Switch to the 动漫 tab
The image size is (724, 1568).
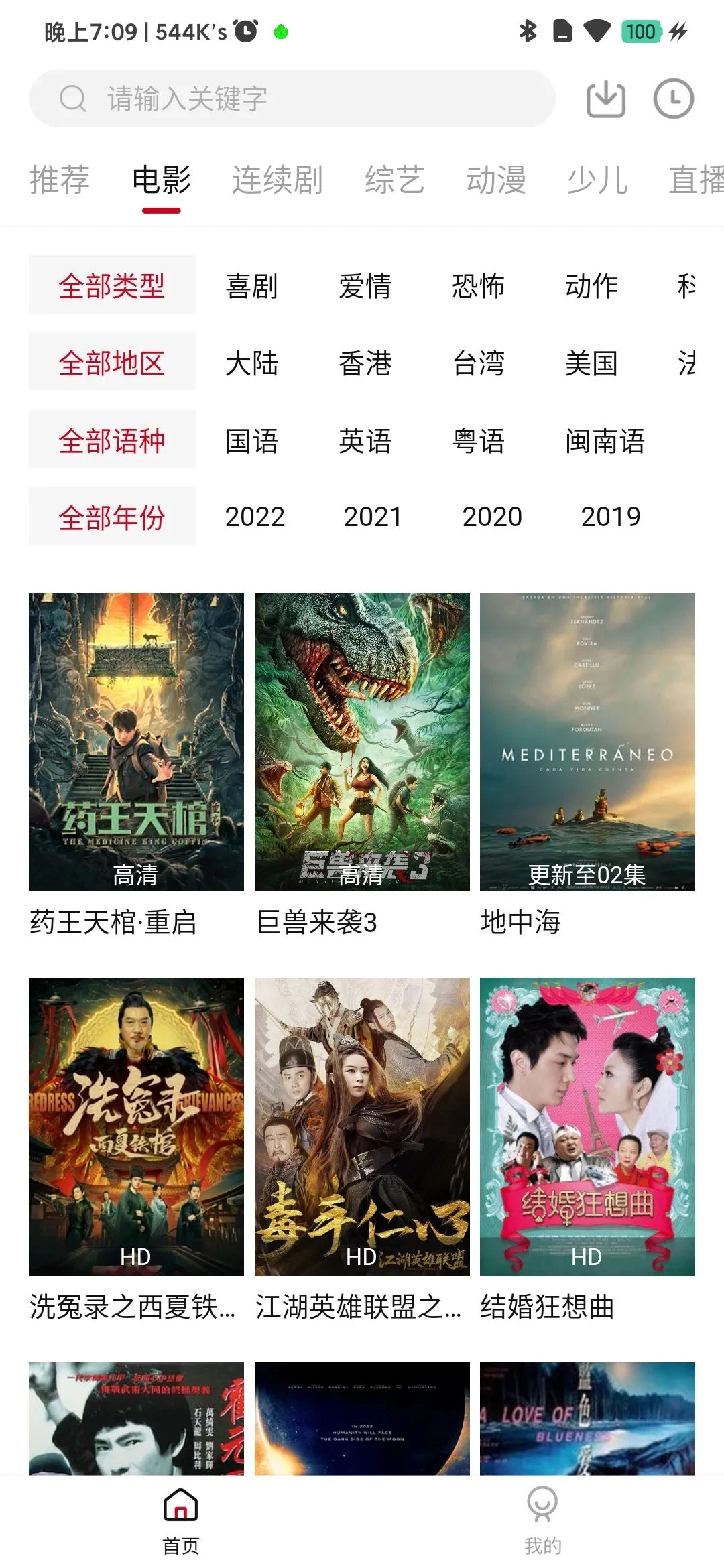496,180
